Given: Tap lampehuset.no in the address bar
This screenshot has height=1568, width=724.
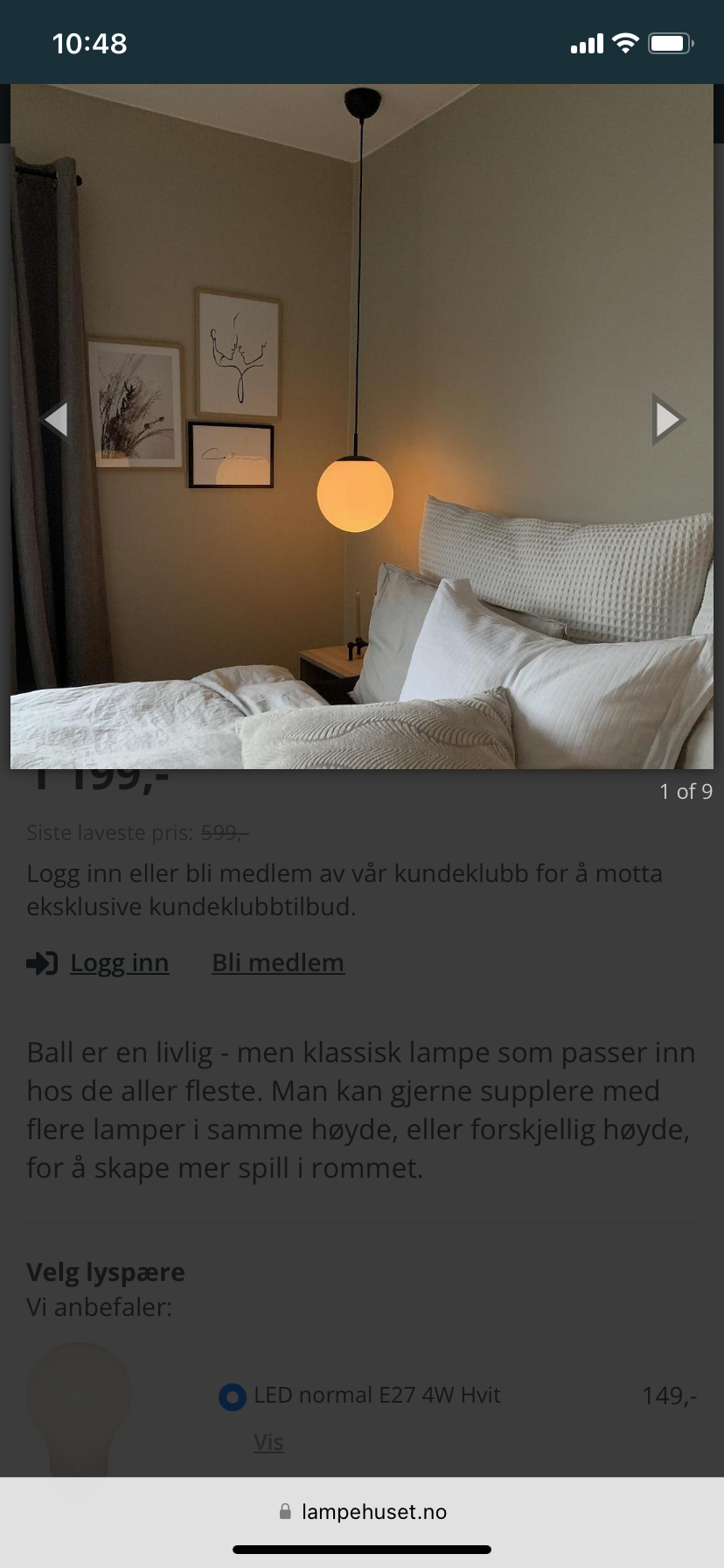Looking at the screenshot, I should [x=374, y=1511].
